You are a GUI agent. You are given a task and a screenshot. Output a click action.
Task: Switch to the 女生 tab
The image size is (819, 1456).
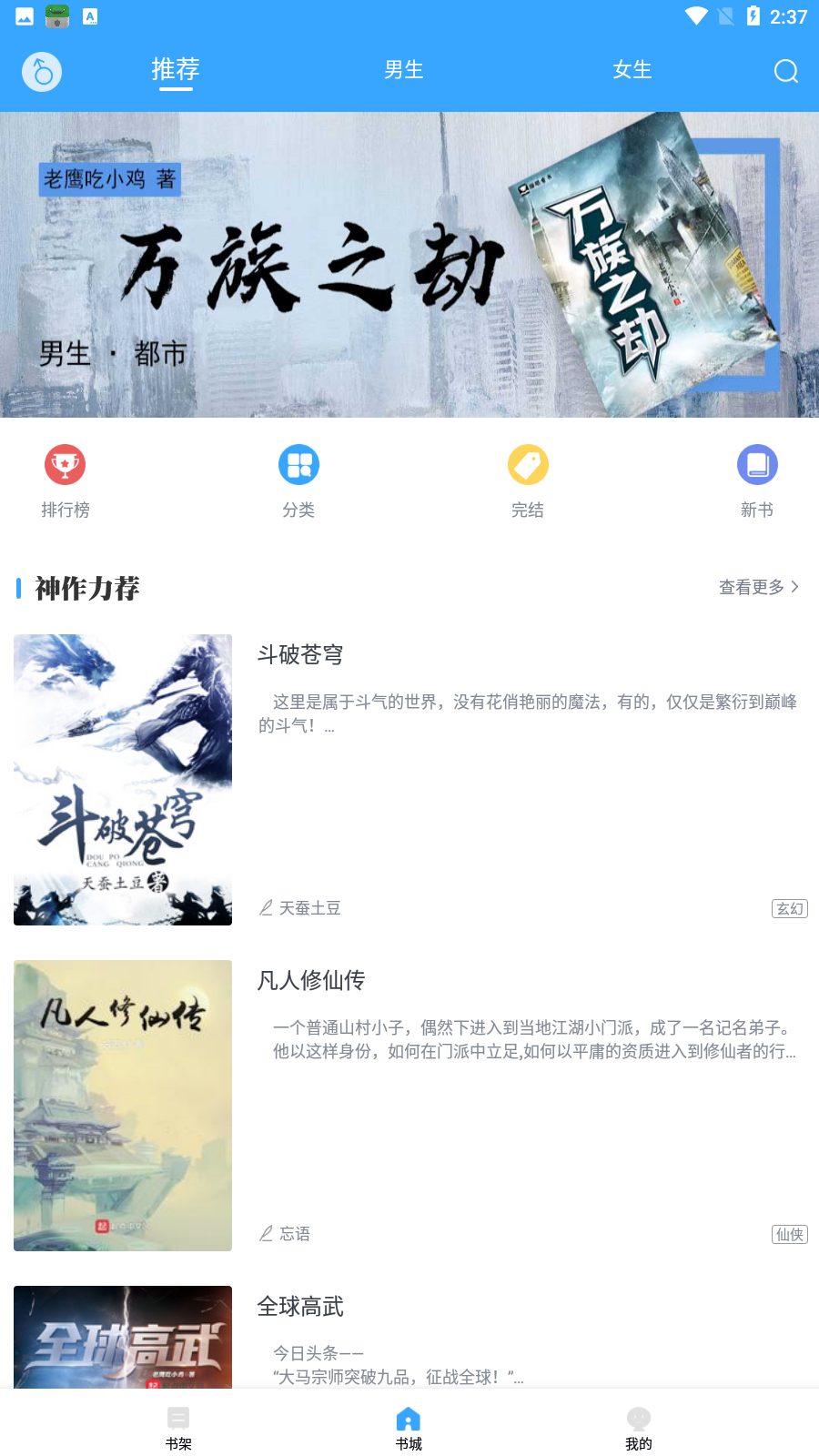tap(632, 70)
